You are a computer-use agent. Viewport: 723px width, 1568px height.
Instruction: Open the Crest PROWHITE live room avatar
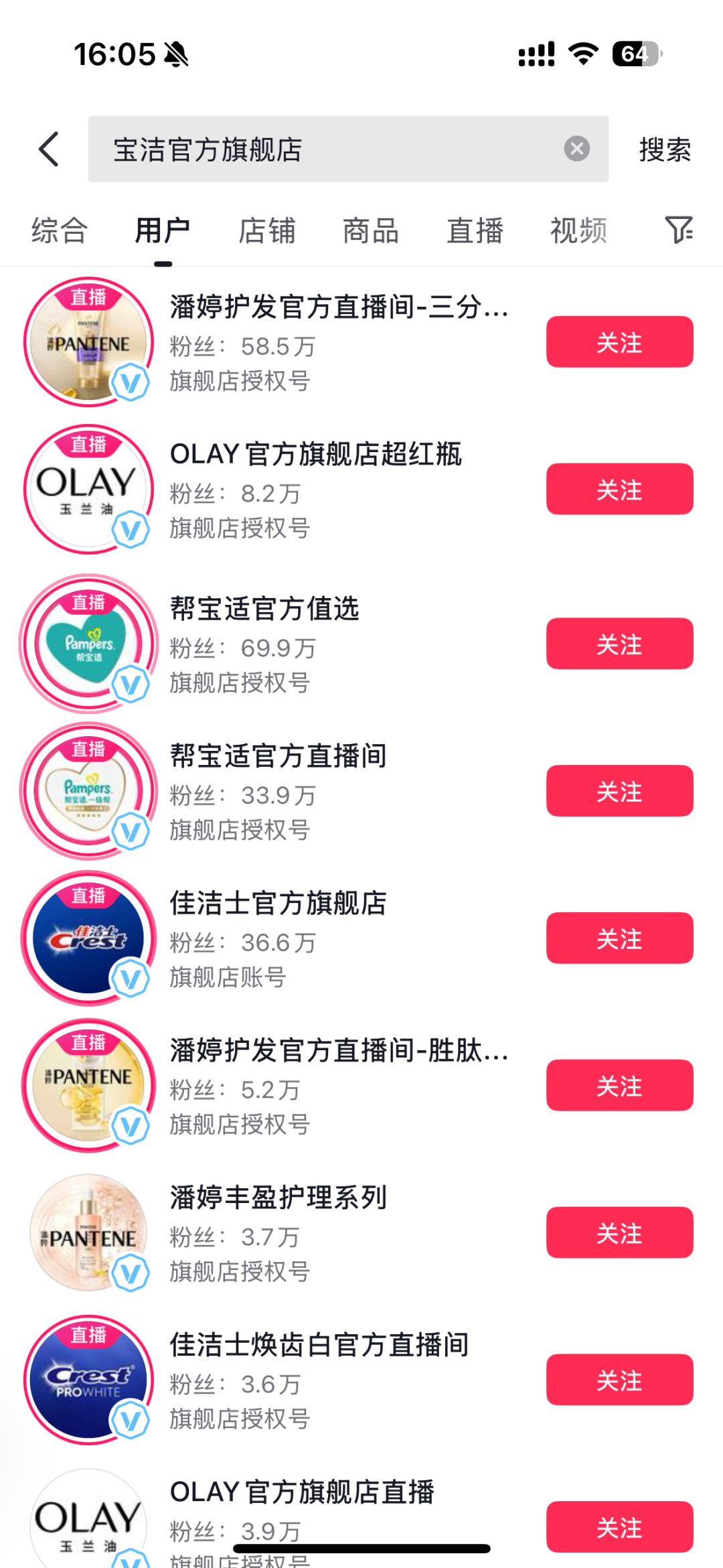click(89, 1380)
